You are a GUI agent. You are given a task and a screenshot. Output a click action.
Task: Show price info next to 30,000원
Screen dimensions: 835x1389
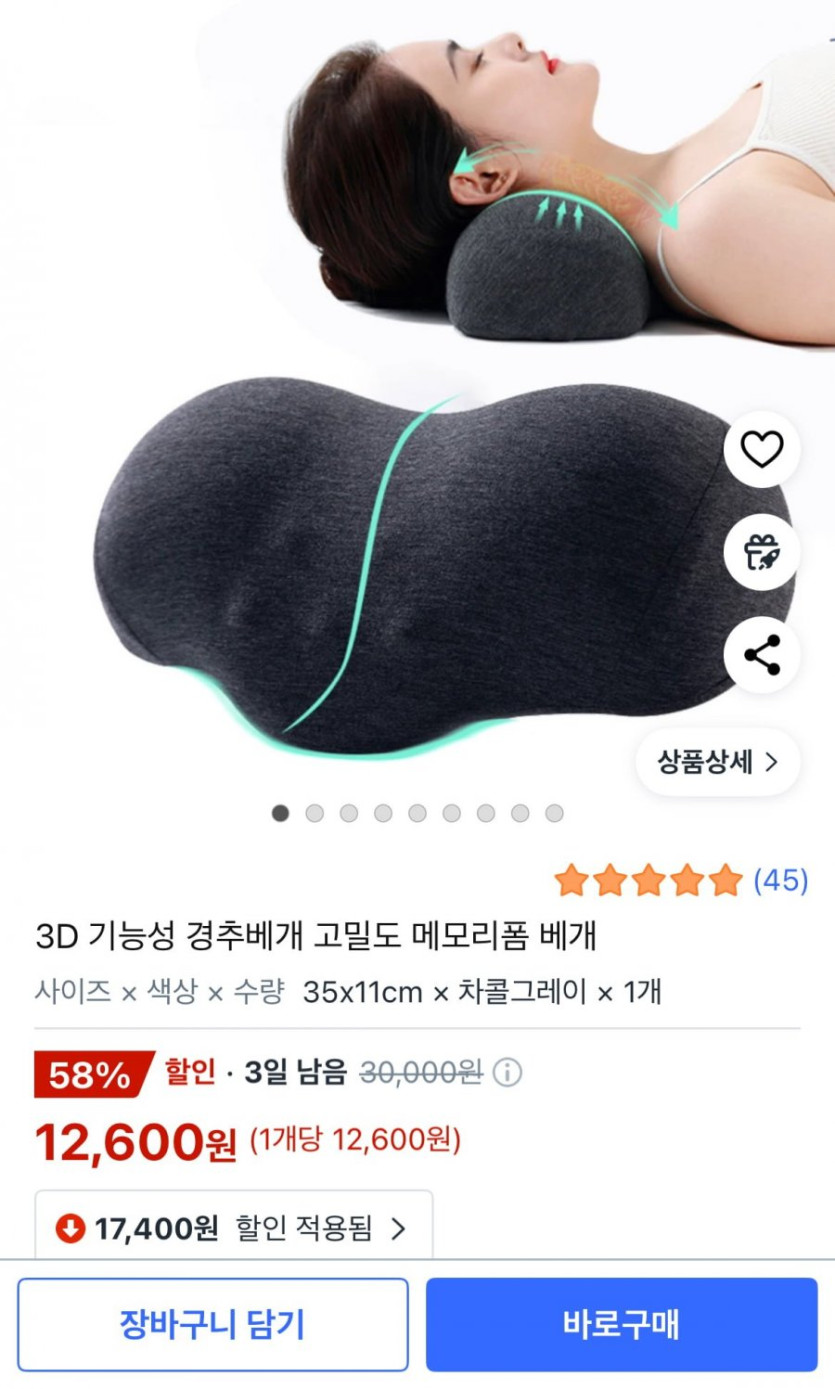(508, 1073)
